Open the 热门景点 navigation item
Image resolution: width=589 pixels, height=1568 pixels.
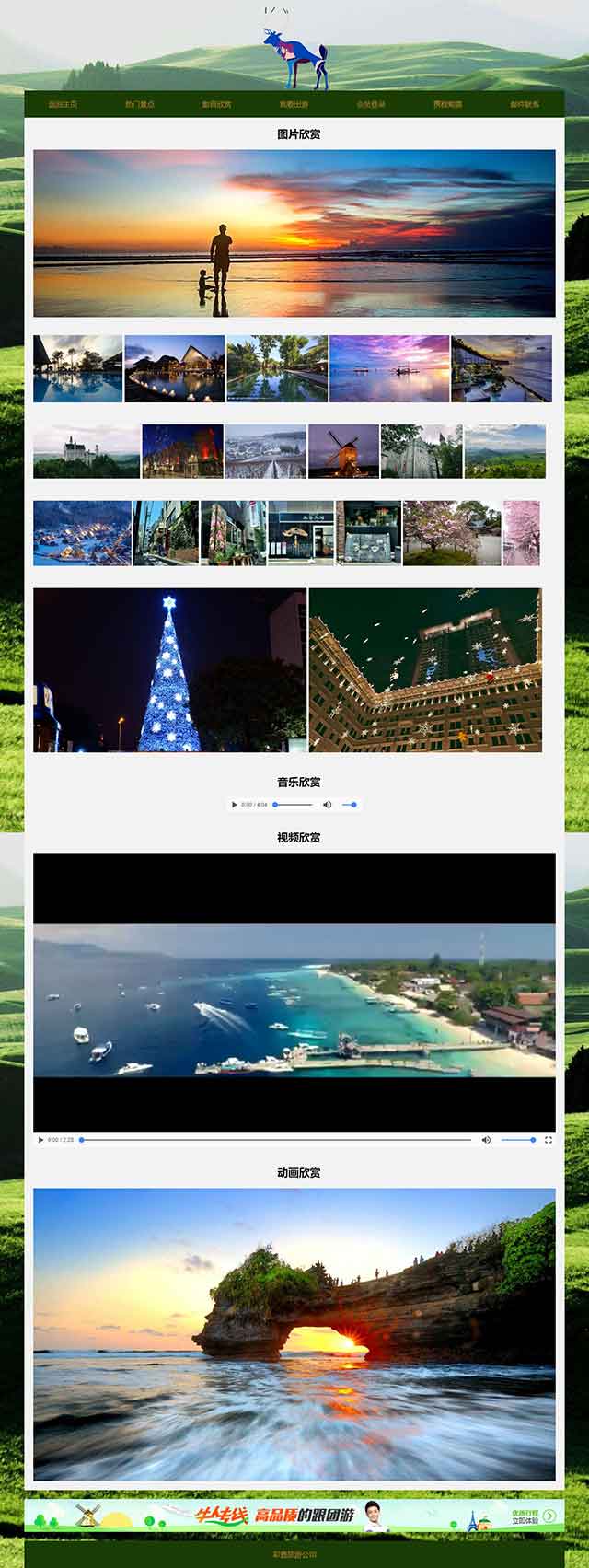pyautogui.click(x=140, y=105)
